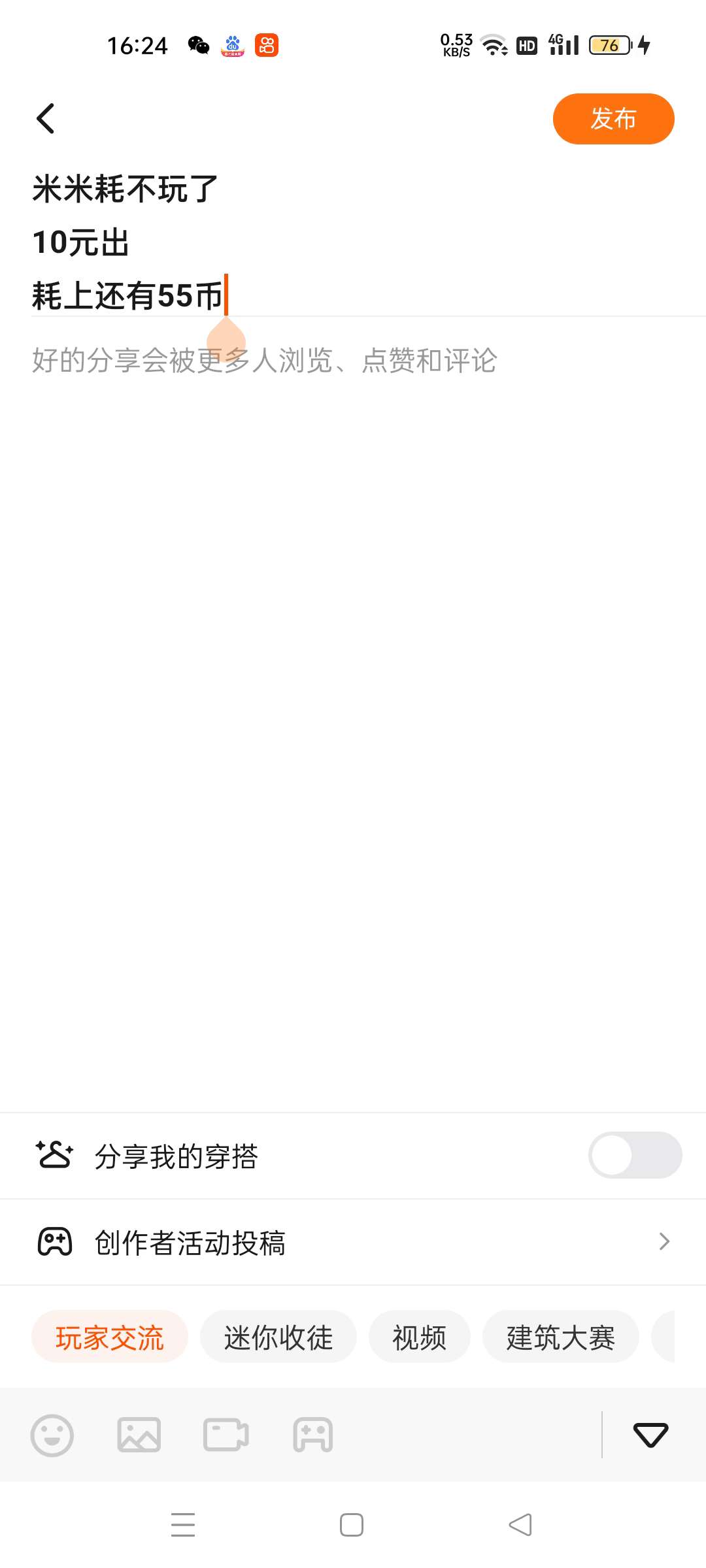Image resolution: width=706 pixels, height=1568 pixels.
Task: Tap the gamepad icon in the toolbar
Action: click(313, 1435)
